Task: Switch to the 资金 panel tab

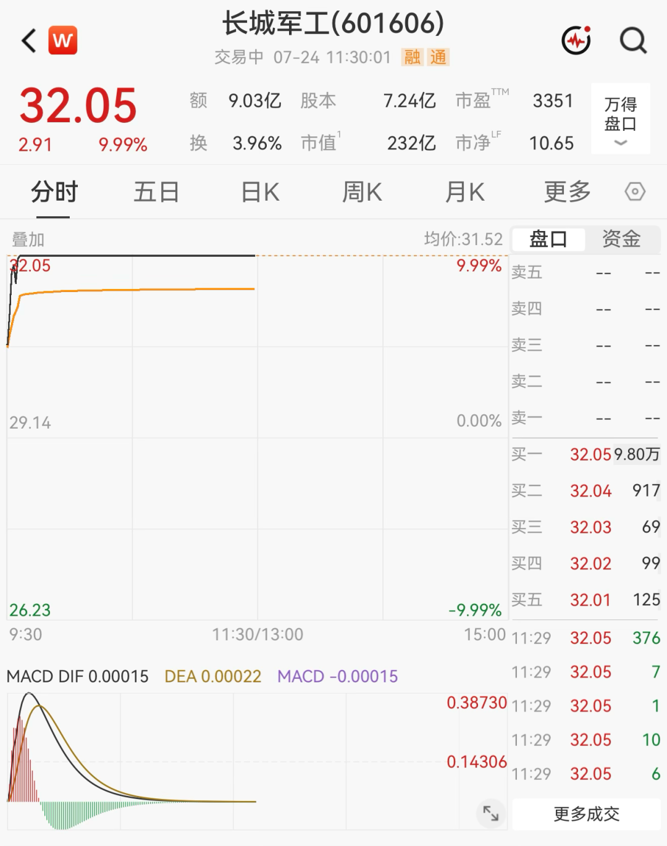Action: pyautogui.click(x=622, y=239)
